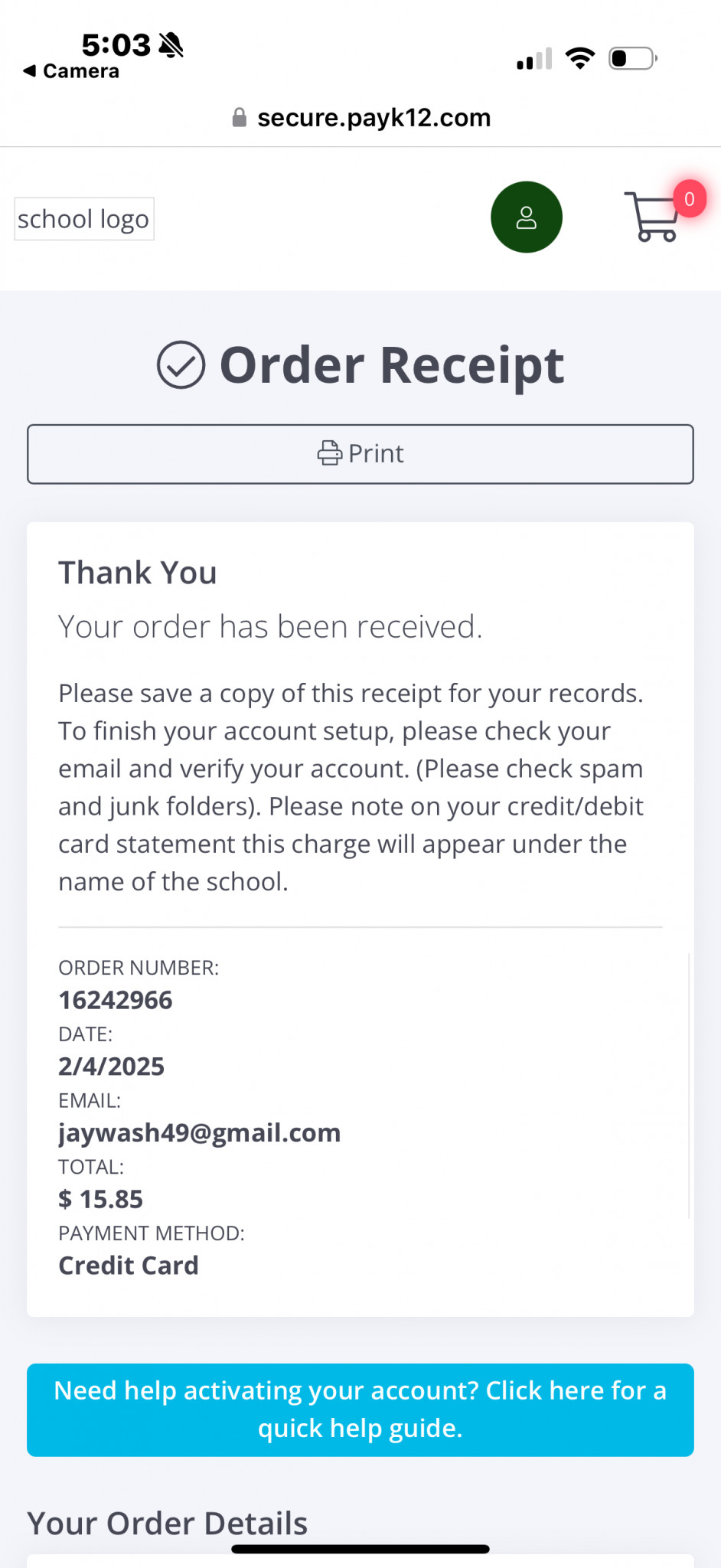Print the order receipt

click(360, 454)
